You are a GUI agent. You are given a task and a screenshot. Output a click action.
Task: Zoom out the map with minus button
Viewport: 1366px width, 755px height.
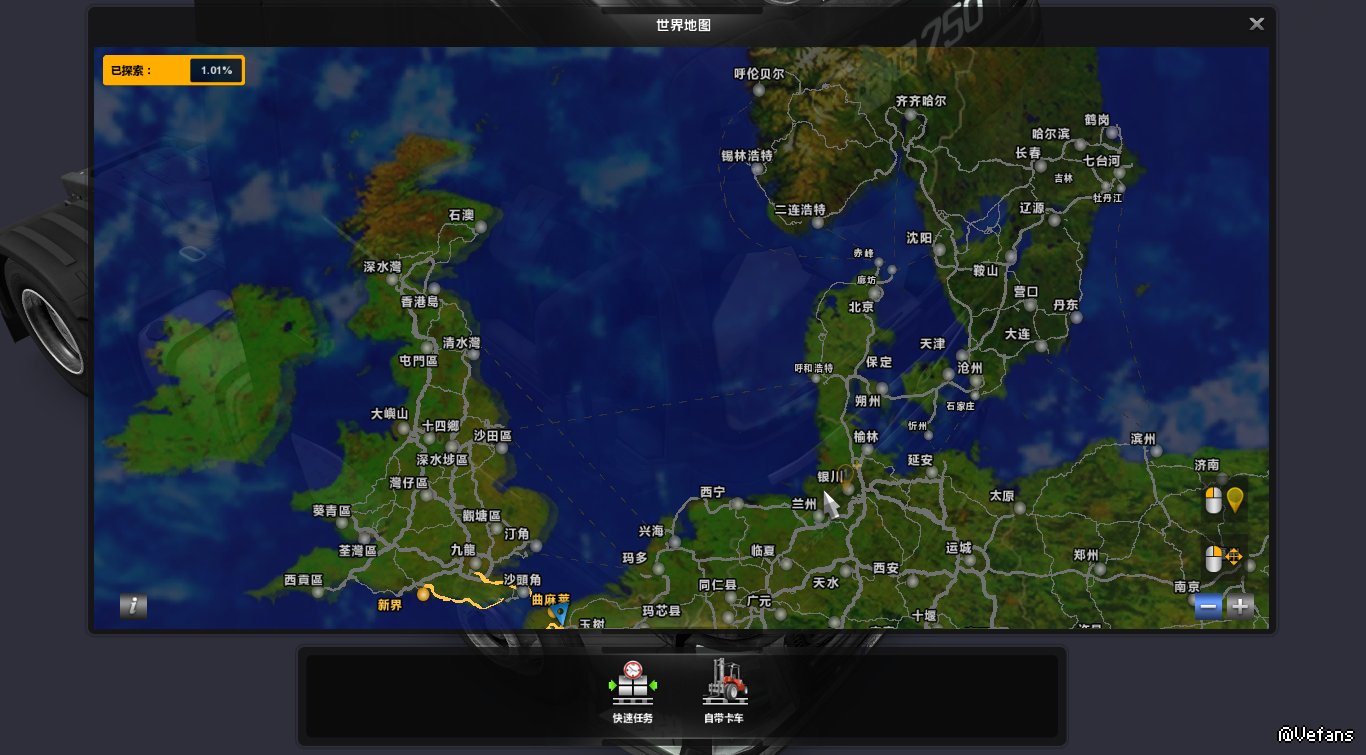[x=1208, y=606]
